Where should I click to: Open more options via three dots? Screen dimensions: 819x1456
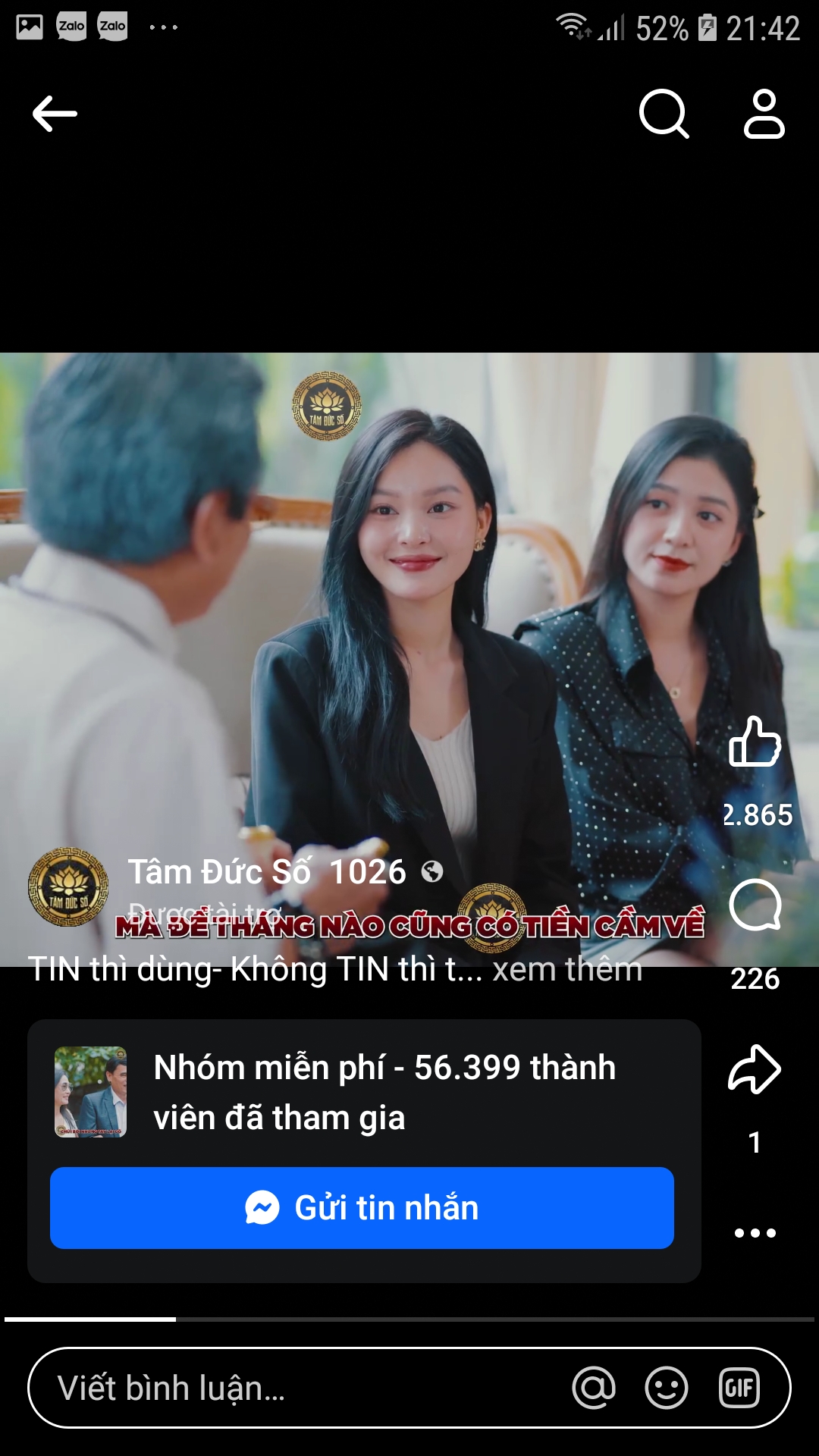tap(755, 1226)
